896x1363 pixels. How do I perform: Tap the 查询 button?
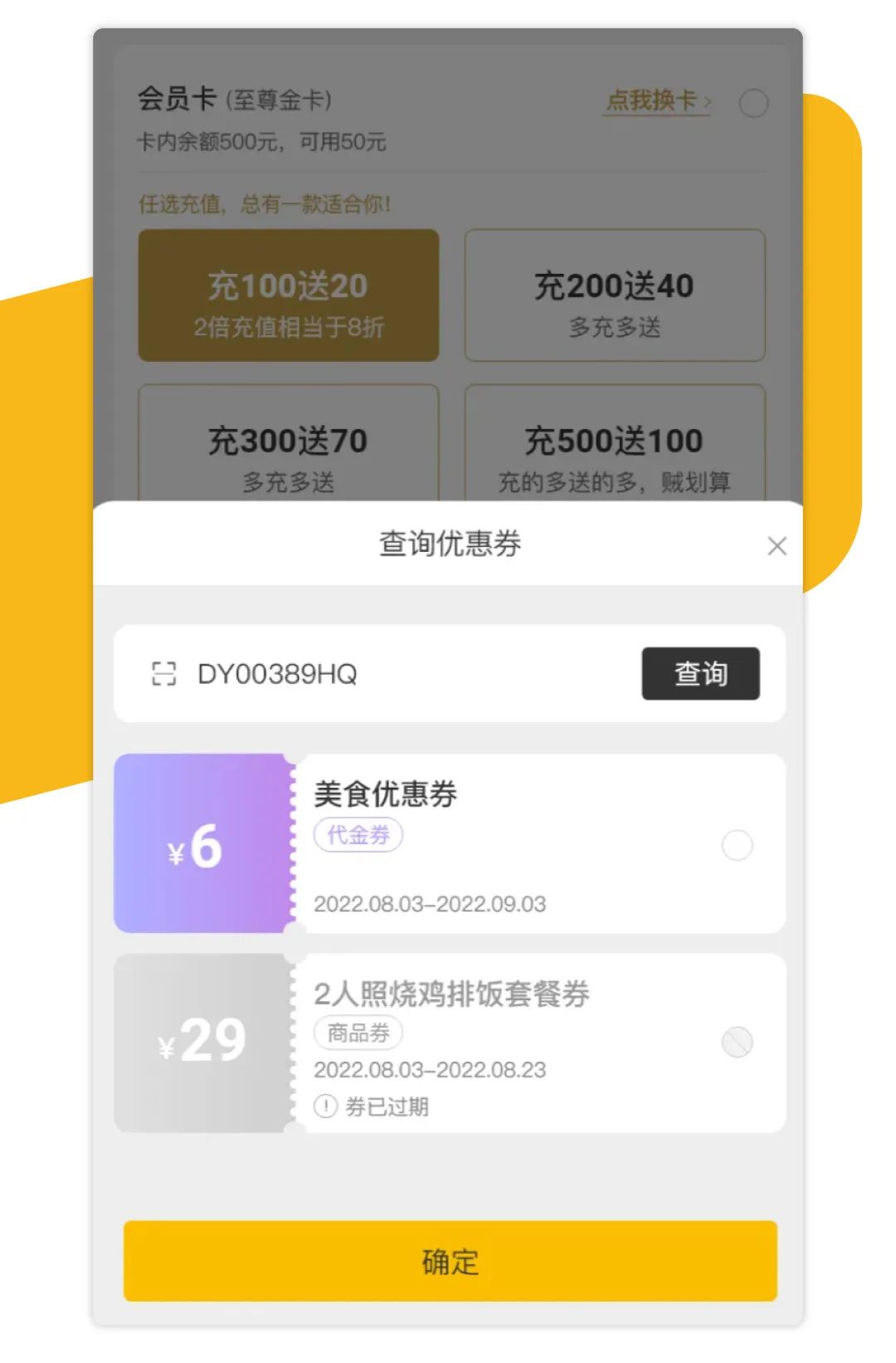700,674
